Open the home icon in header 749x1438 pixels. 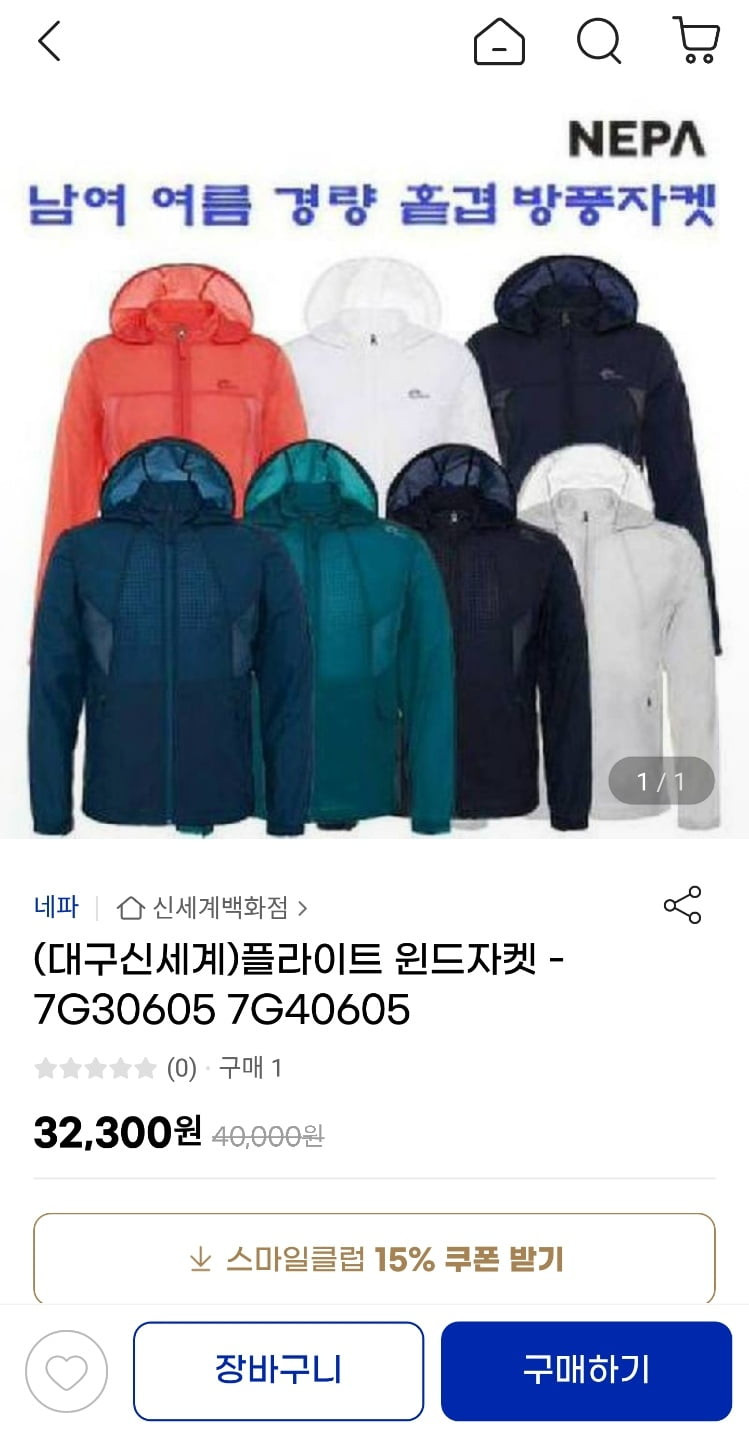[499, 42]
